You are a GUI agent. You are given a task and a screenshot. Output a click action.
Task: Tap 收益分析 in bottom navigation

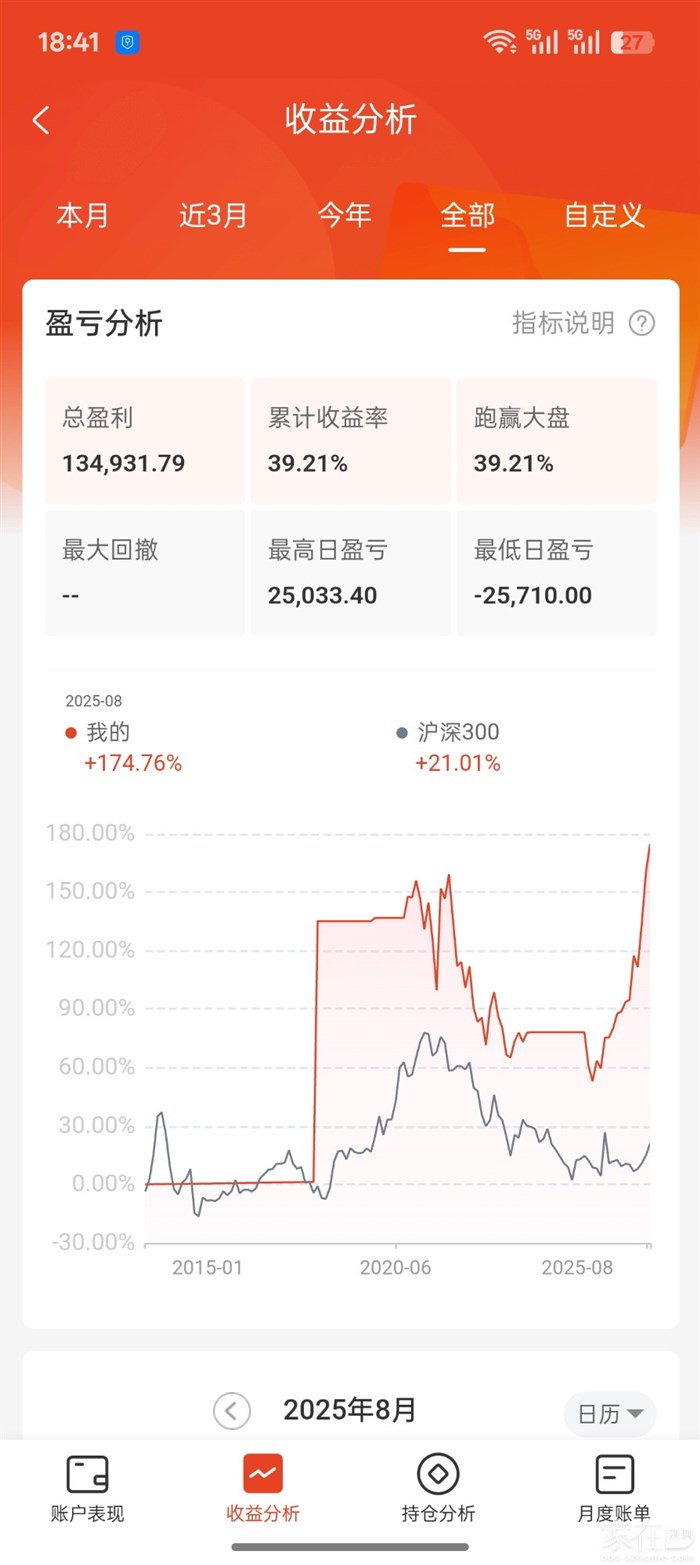coord(263,1488)
